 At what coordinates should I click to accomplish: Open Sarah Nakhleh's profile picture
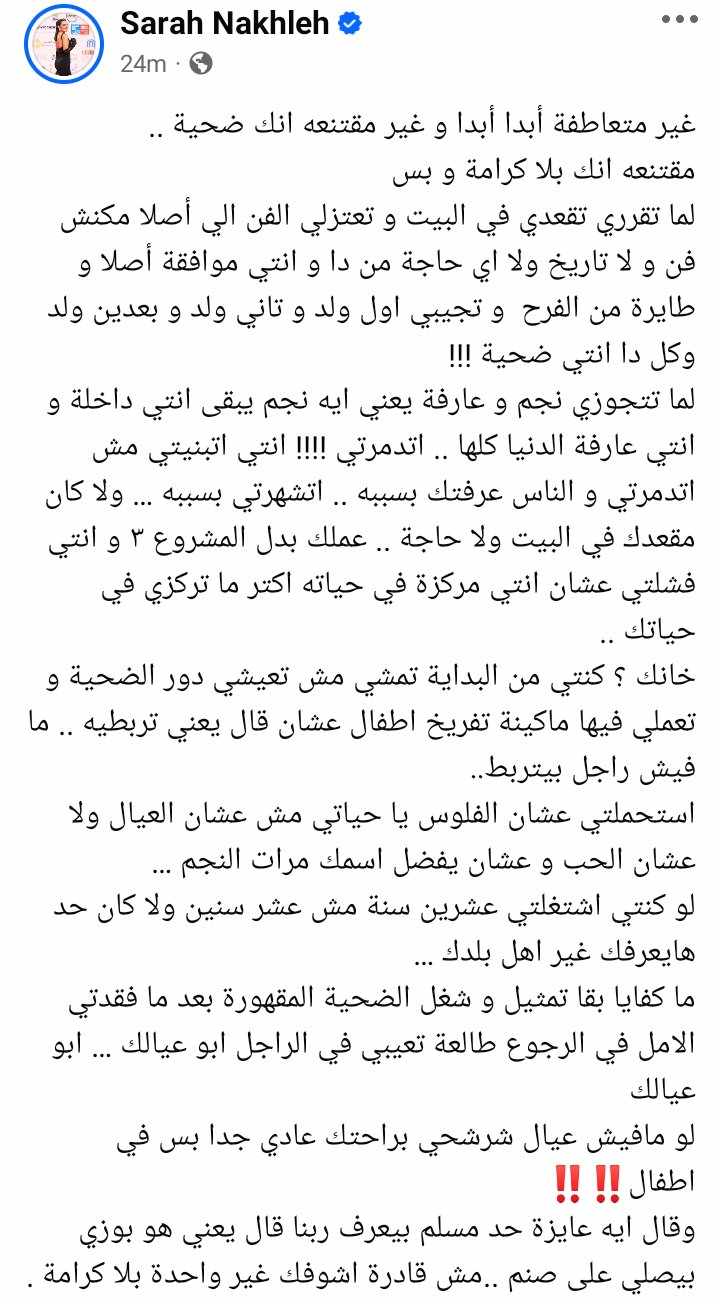pyautogui.click(x=65, y=44)
